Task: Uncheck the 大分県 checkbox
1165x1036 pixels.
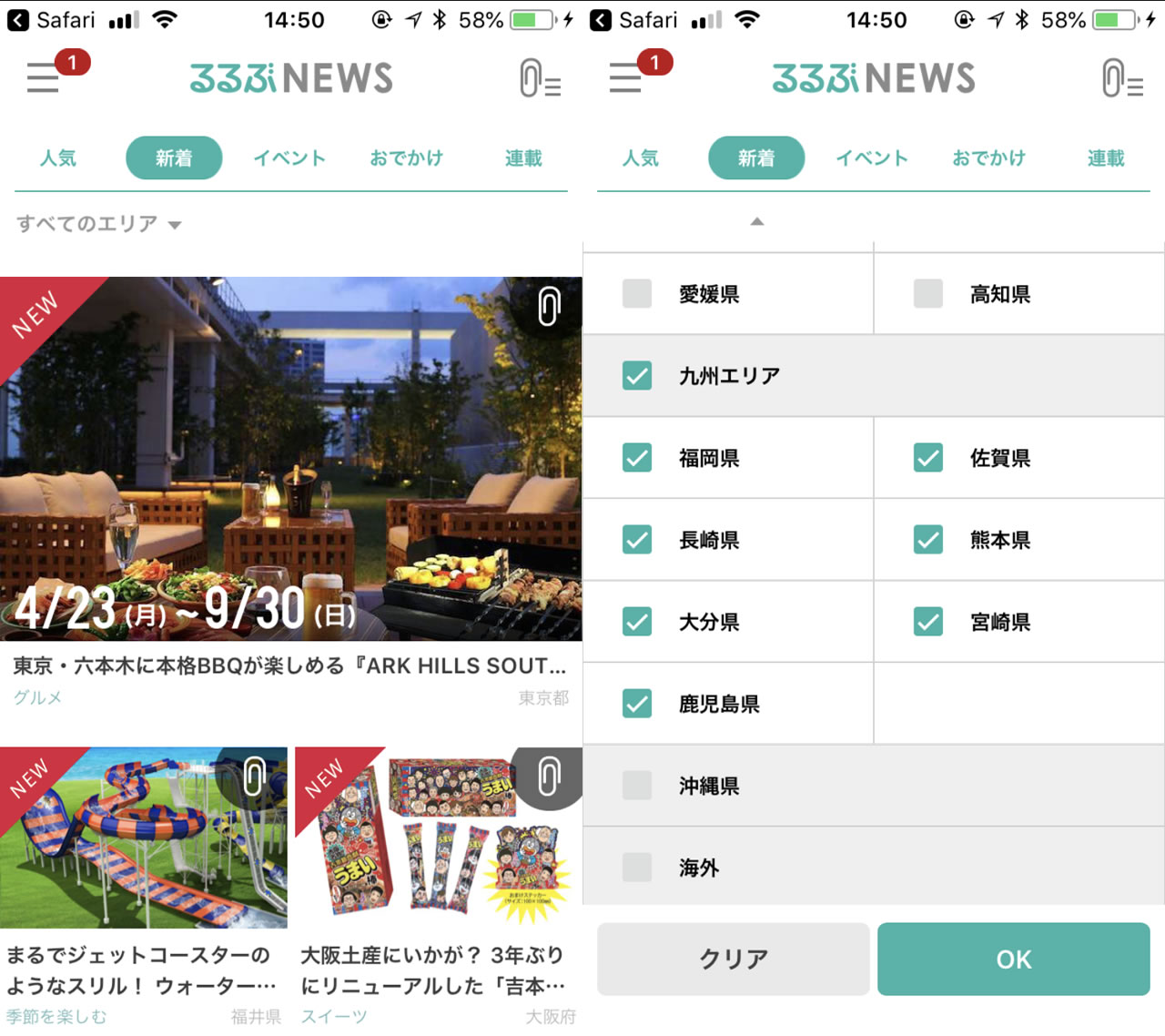Action: [x=637, y=622]
